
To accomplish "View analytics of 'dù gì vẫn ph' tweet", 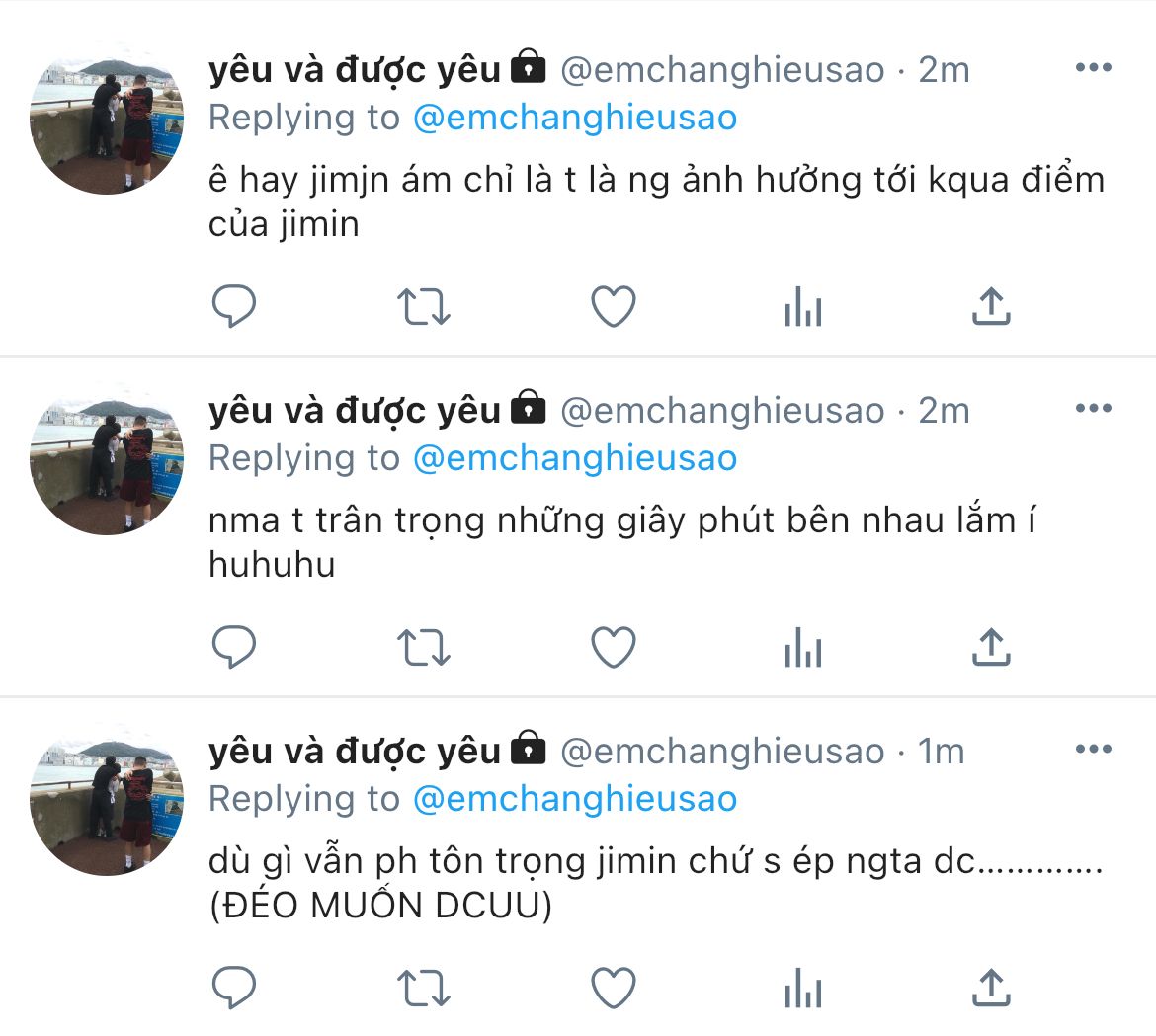I will (802, 990).
